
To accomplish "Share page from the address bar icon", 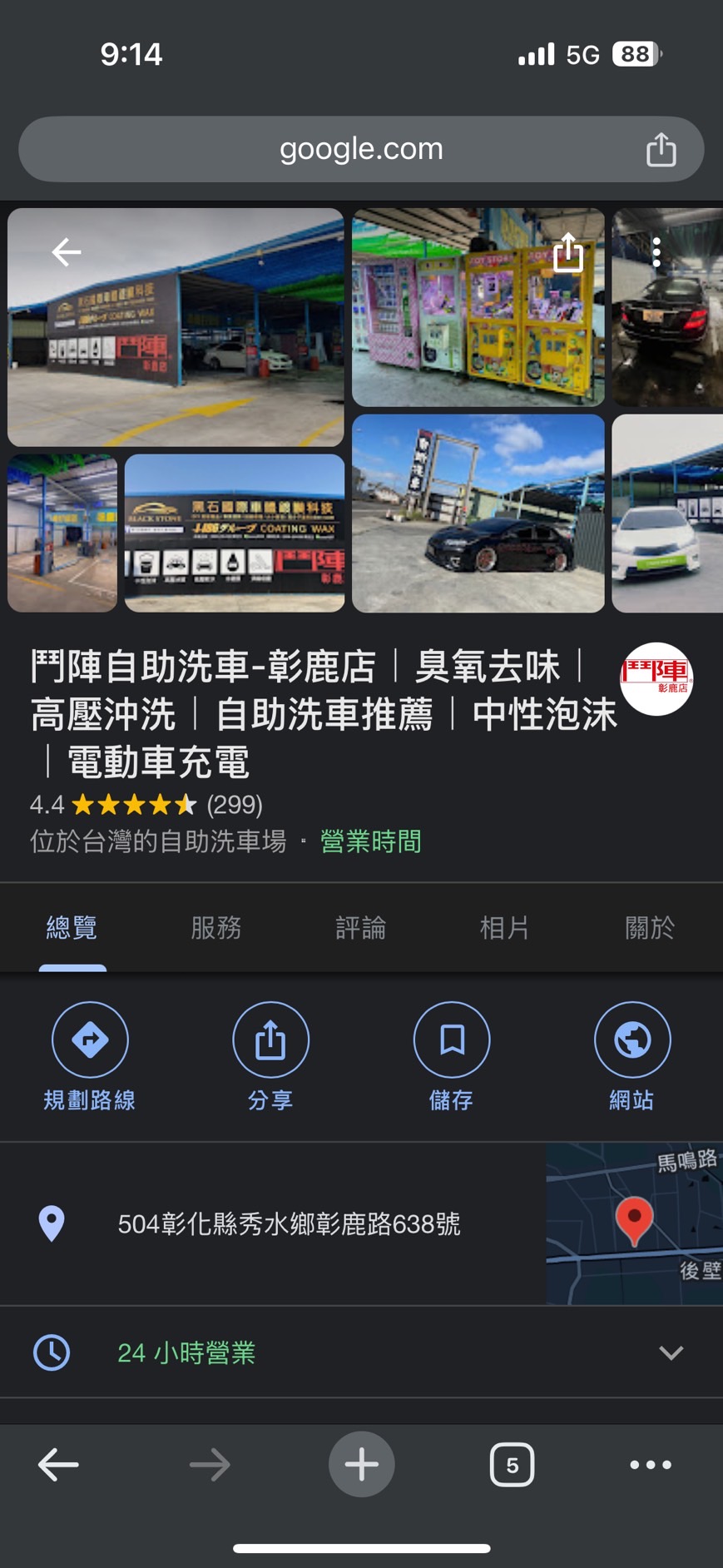I will [x=661, y=150].
